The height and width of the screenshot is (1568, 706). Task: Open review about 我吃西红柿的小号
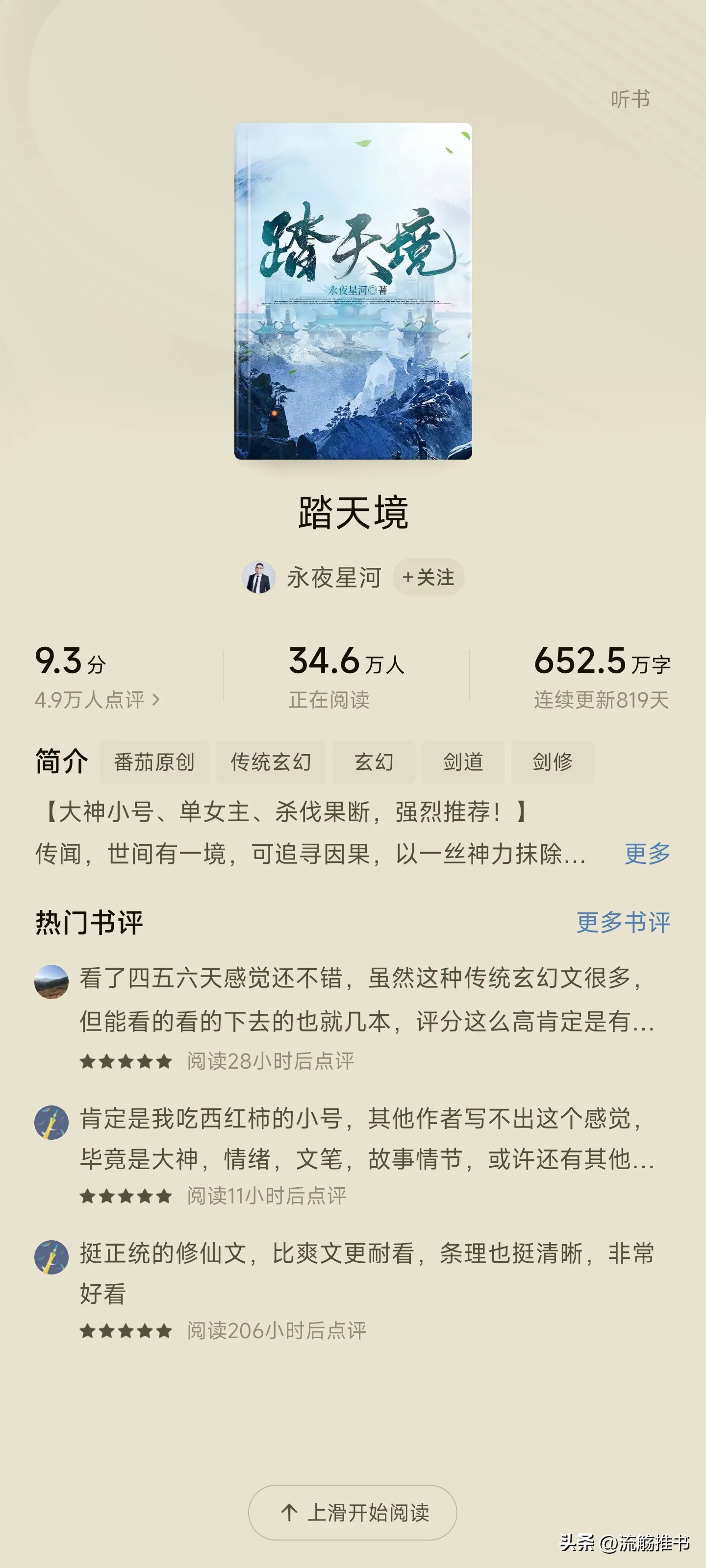pos(365,1138)
